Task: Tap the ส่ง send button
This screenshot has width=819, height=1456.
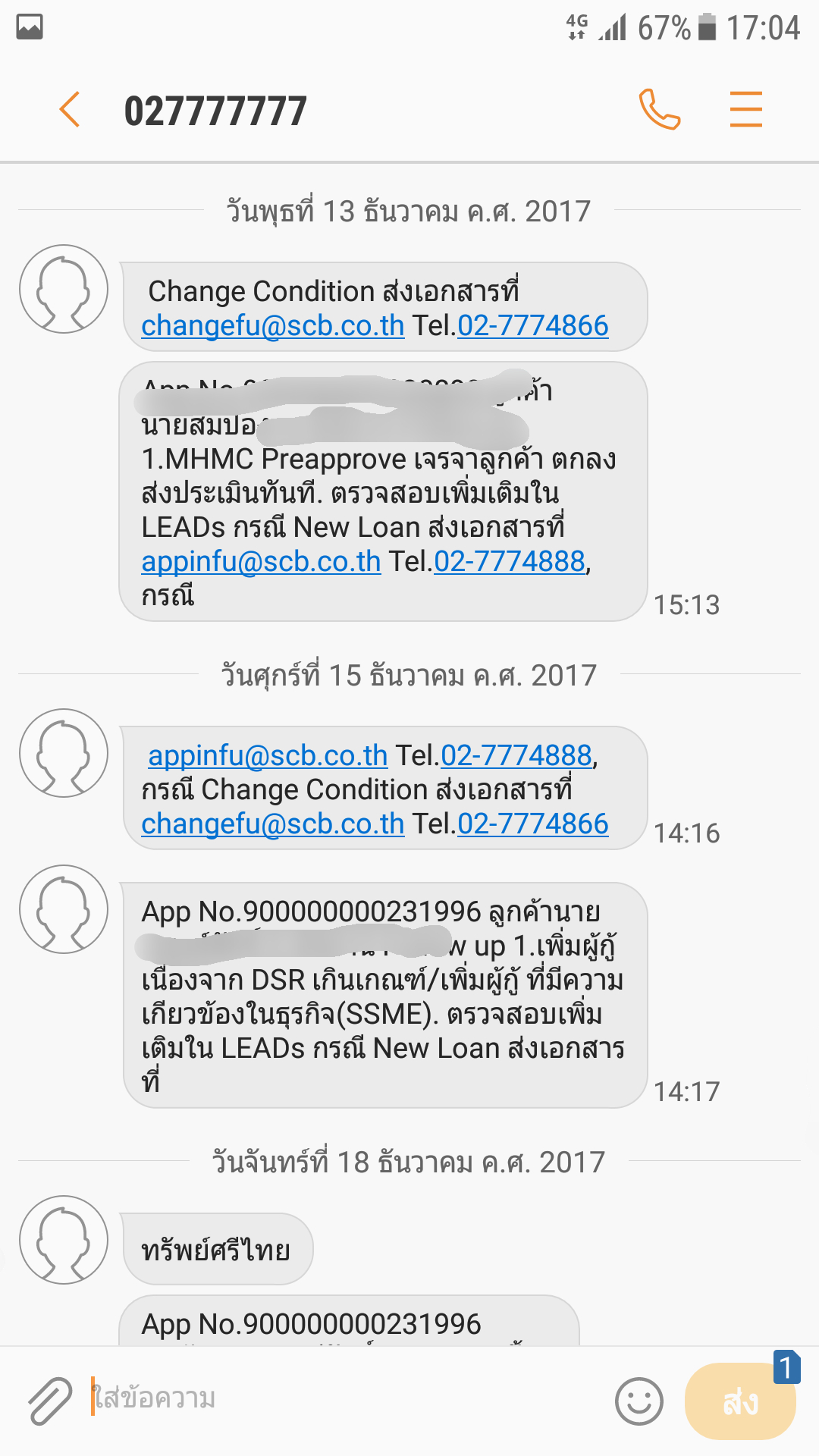Action: tap(740, 1401)
